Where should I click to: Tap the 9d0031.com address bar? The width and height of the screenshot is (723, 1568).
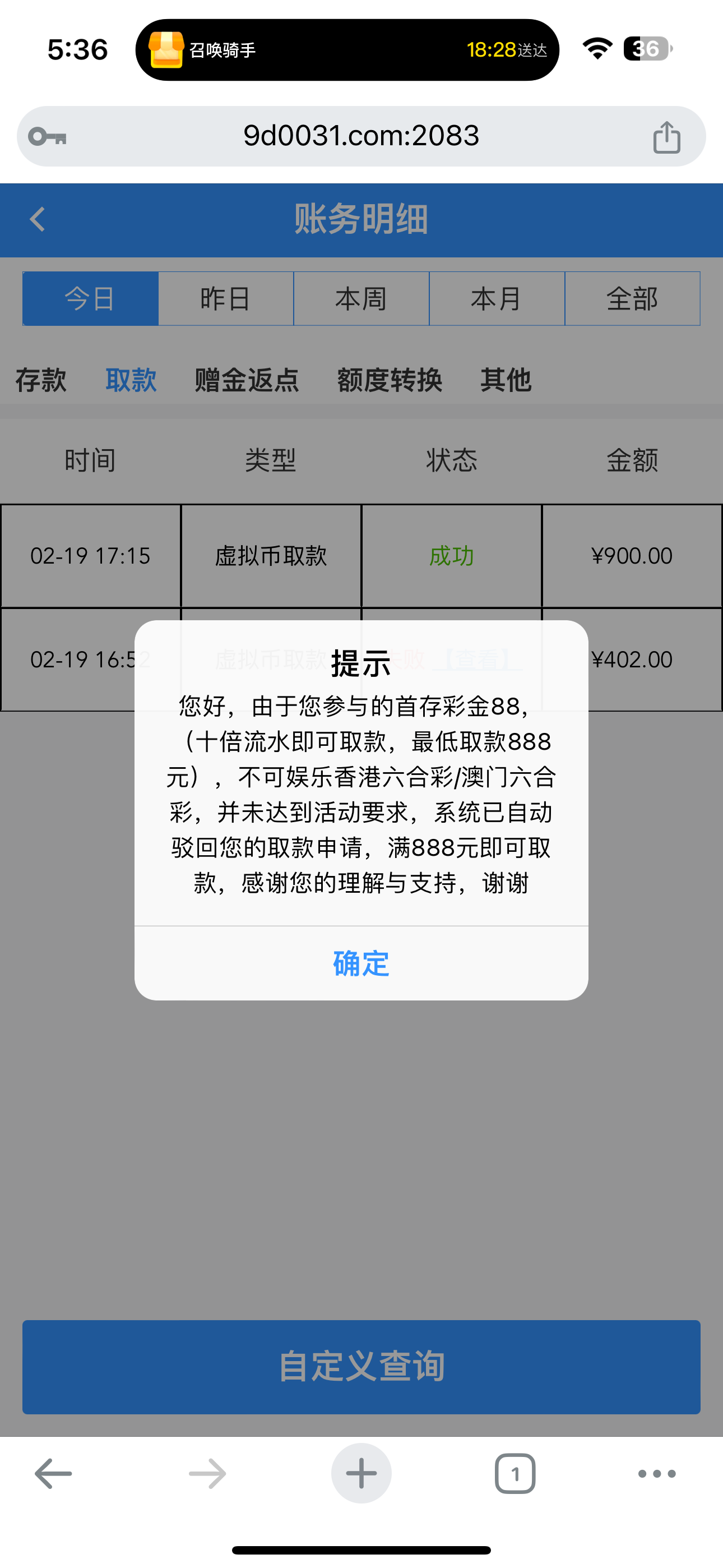(361, 136)
